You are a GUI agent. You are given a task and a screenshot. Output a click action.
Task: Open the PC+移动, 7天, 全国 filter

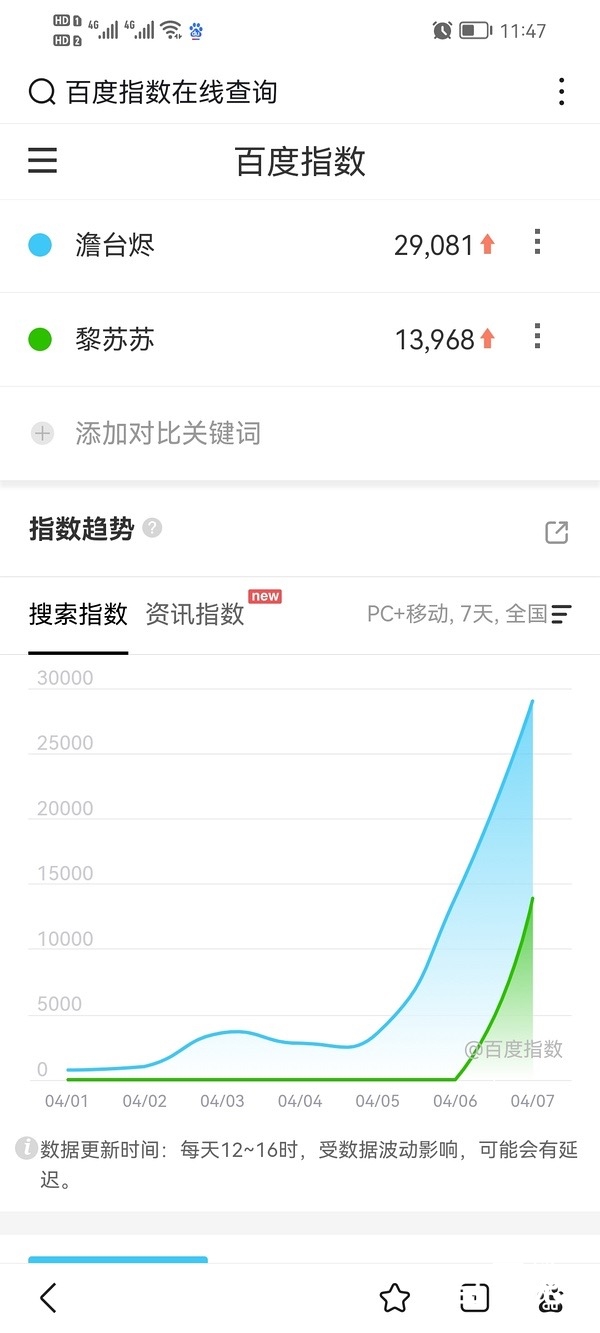pos(469,614)
